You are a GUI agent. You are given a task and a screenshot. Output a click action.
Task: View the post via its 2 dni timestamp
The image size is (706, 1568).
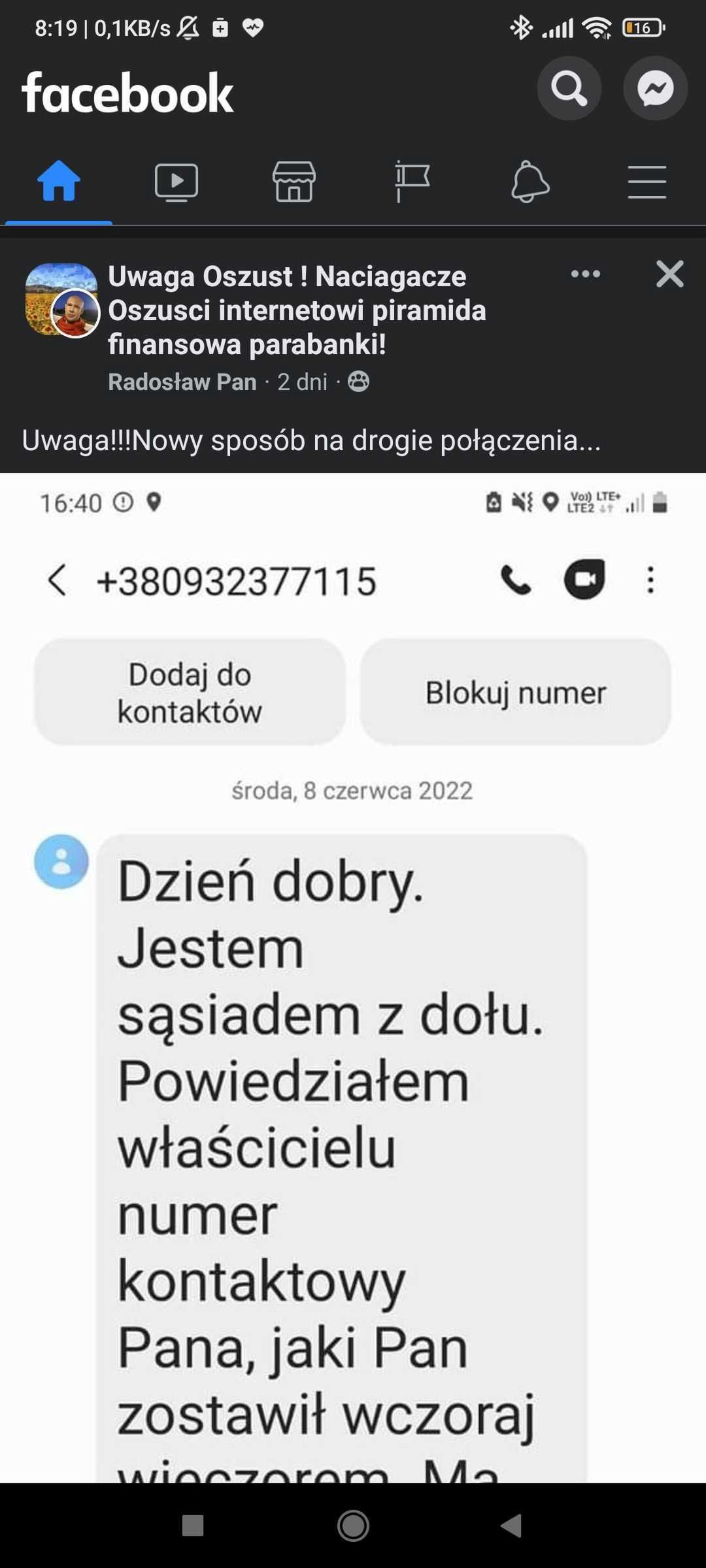pyautogui.click(x=301, y=382)
